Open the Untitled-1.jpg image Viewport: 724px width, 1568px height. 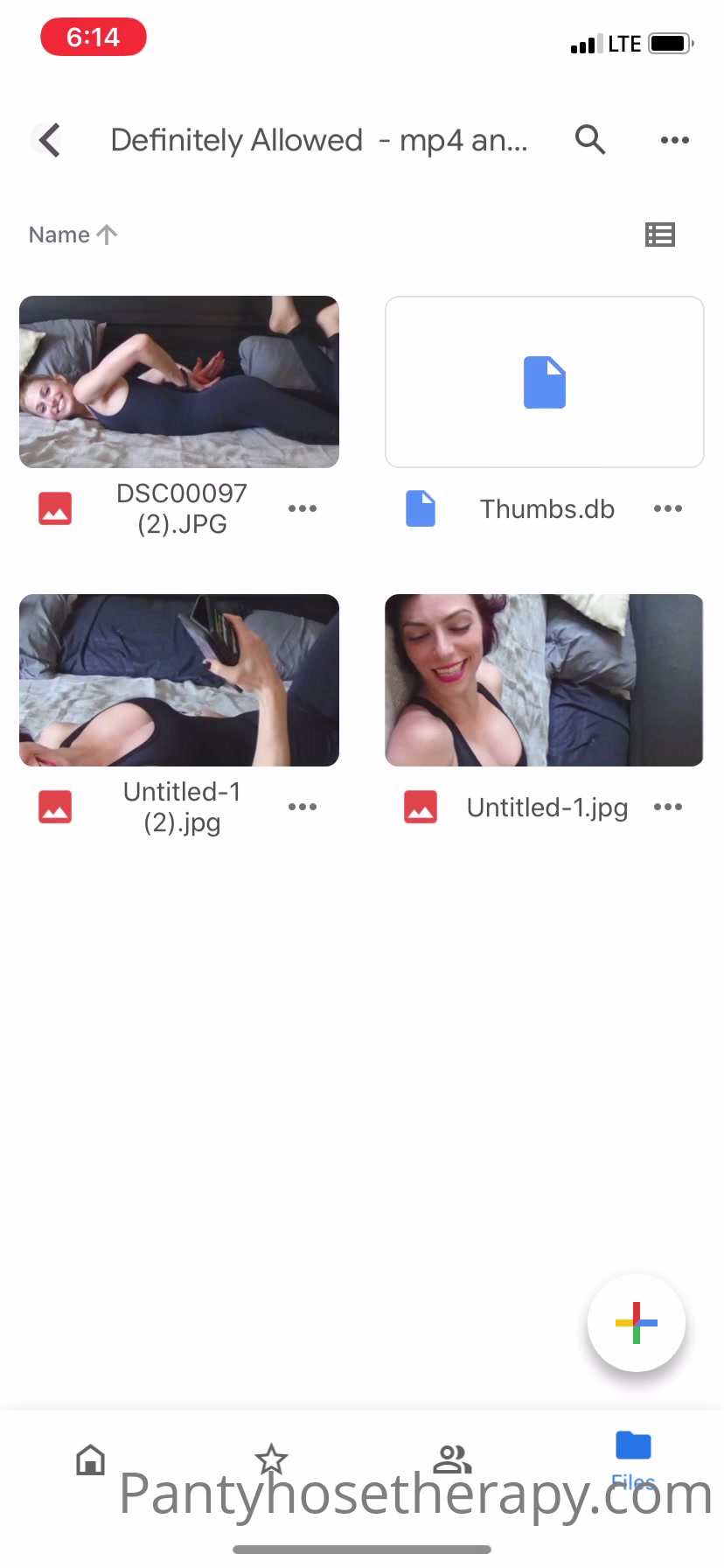(544, 681)
